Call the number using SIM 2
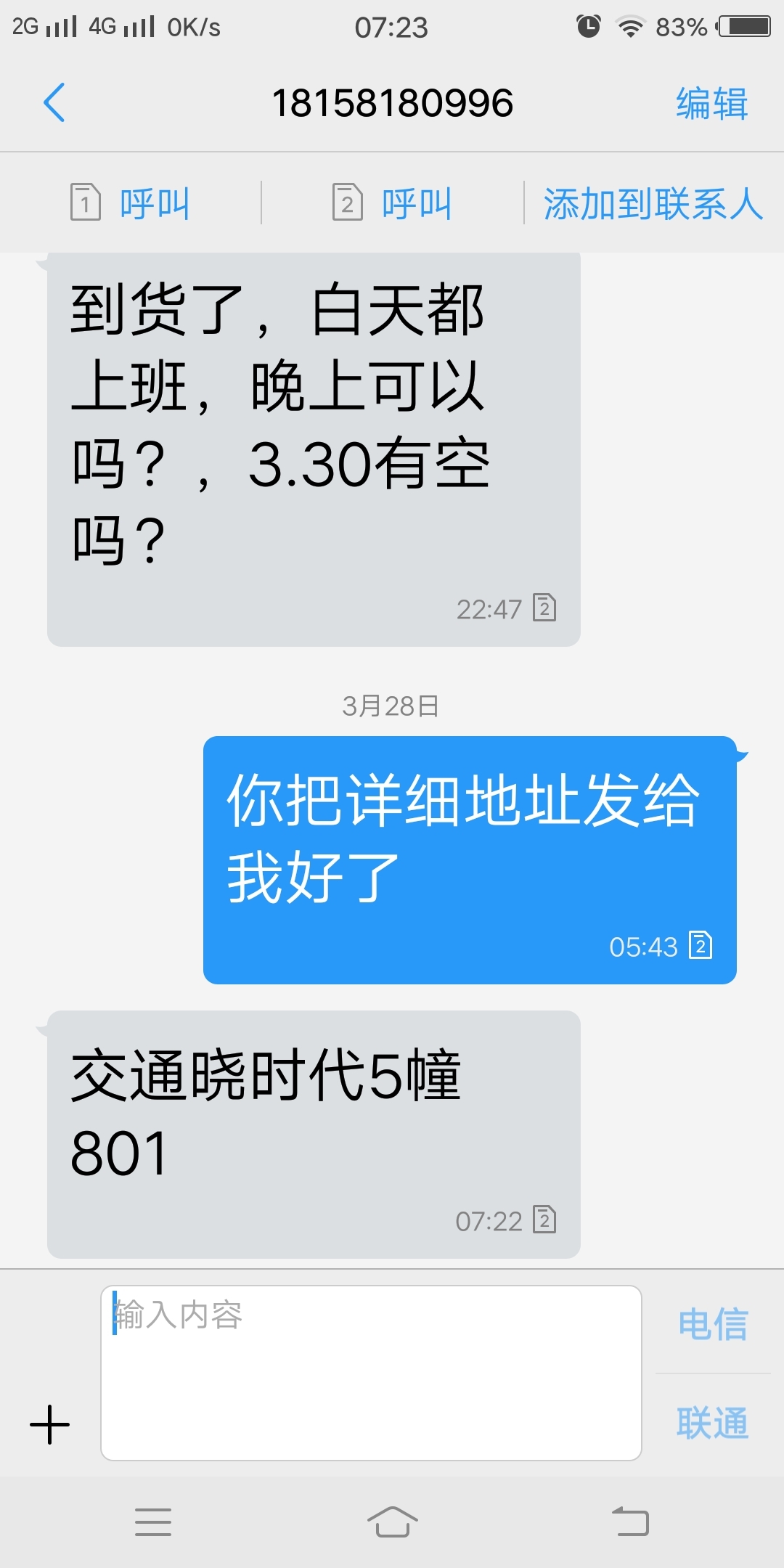The height and width of the screenshot is (1568, 784). [393, 203]
